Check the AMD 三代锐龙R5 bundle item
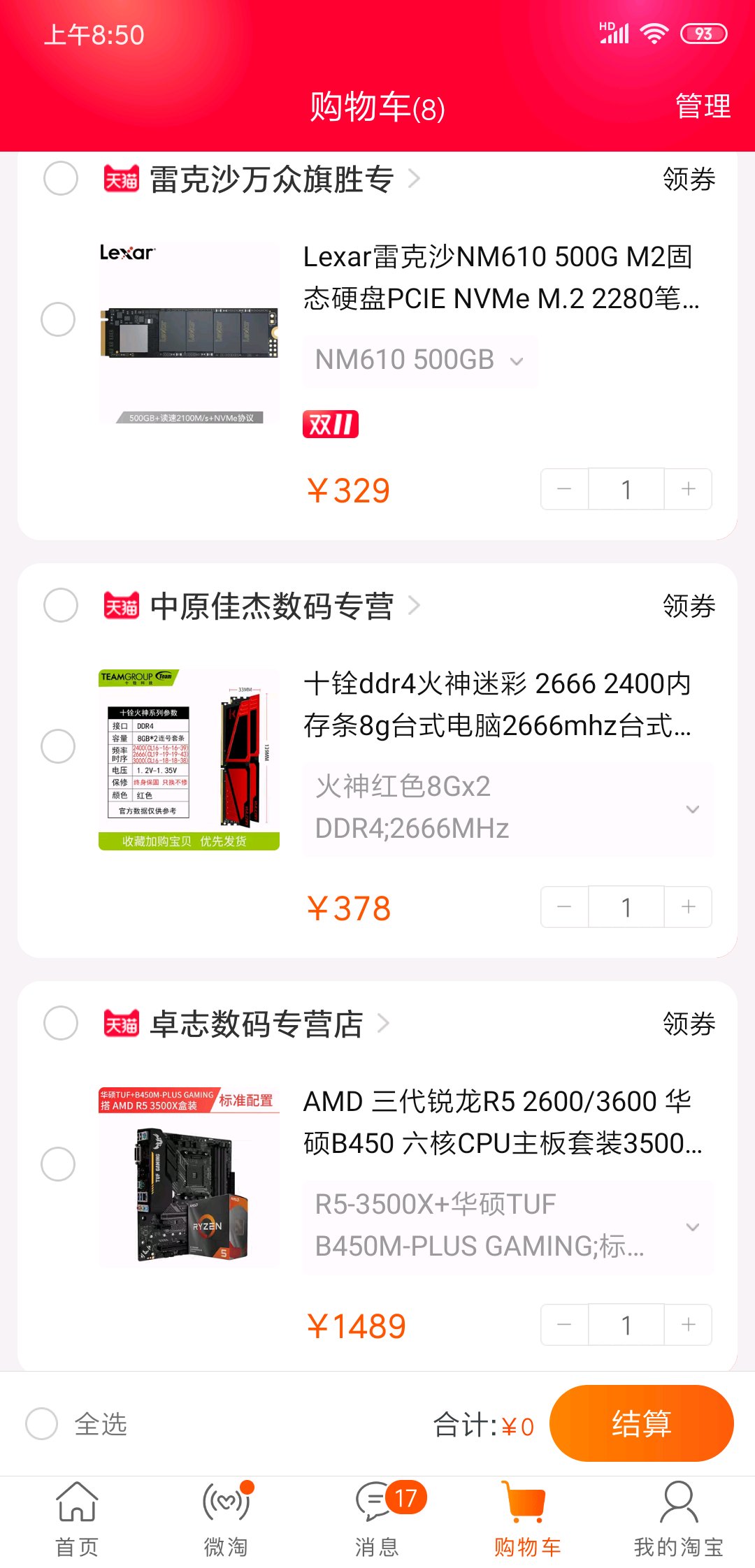 pyautogui.click(x=58, y=1164)
